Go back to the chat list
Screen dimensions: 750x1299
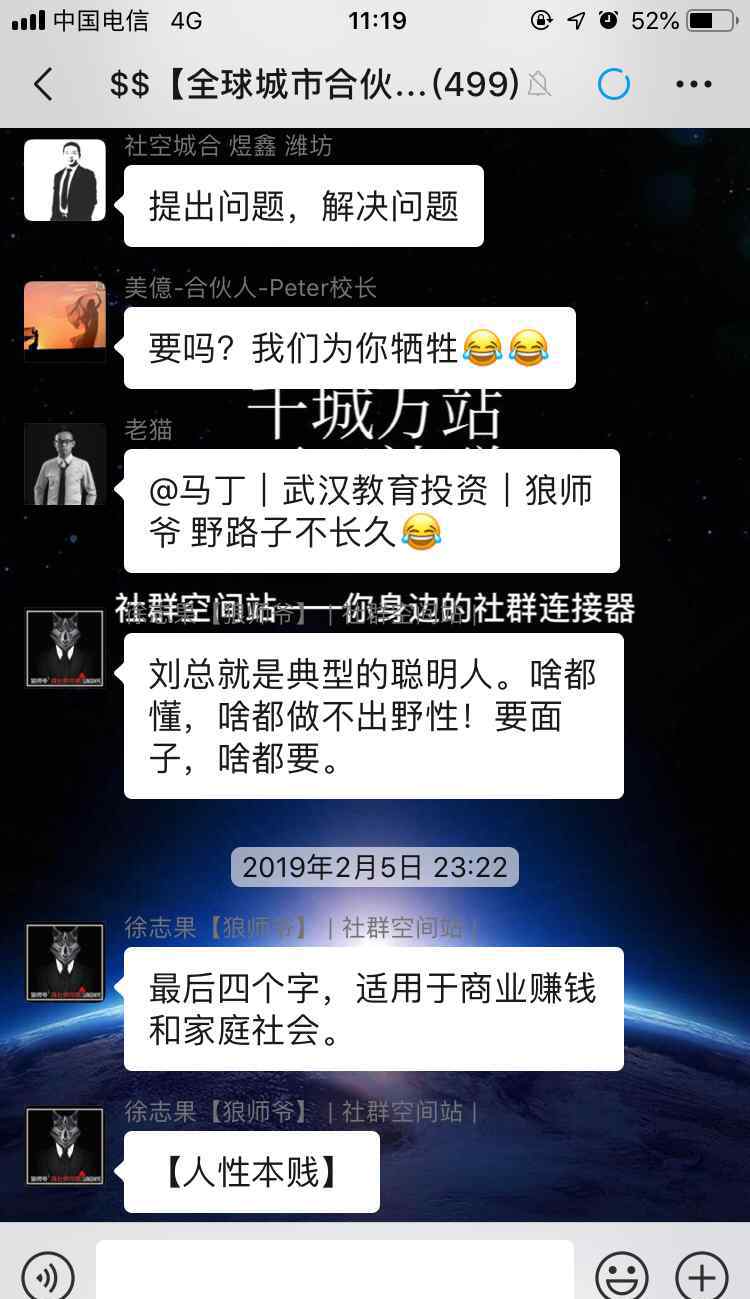pos(42,85)
